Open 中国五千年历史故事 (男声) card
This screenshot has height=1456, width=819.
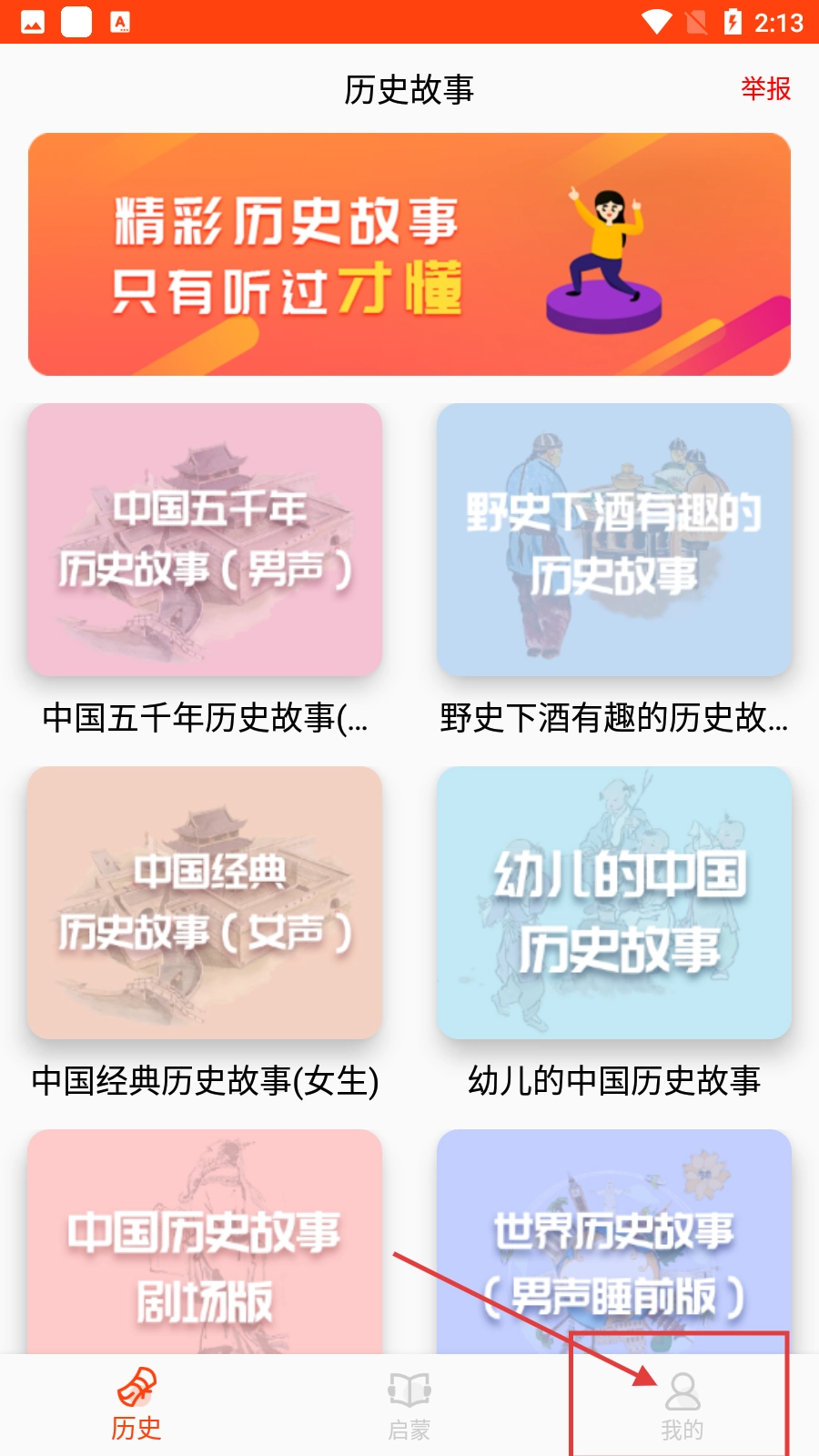(205, 540)
